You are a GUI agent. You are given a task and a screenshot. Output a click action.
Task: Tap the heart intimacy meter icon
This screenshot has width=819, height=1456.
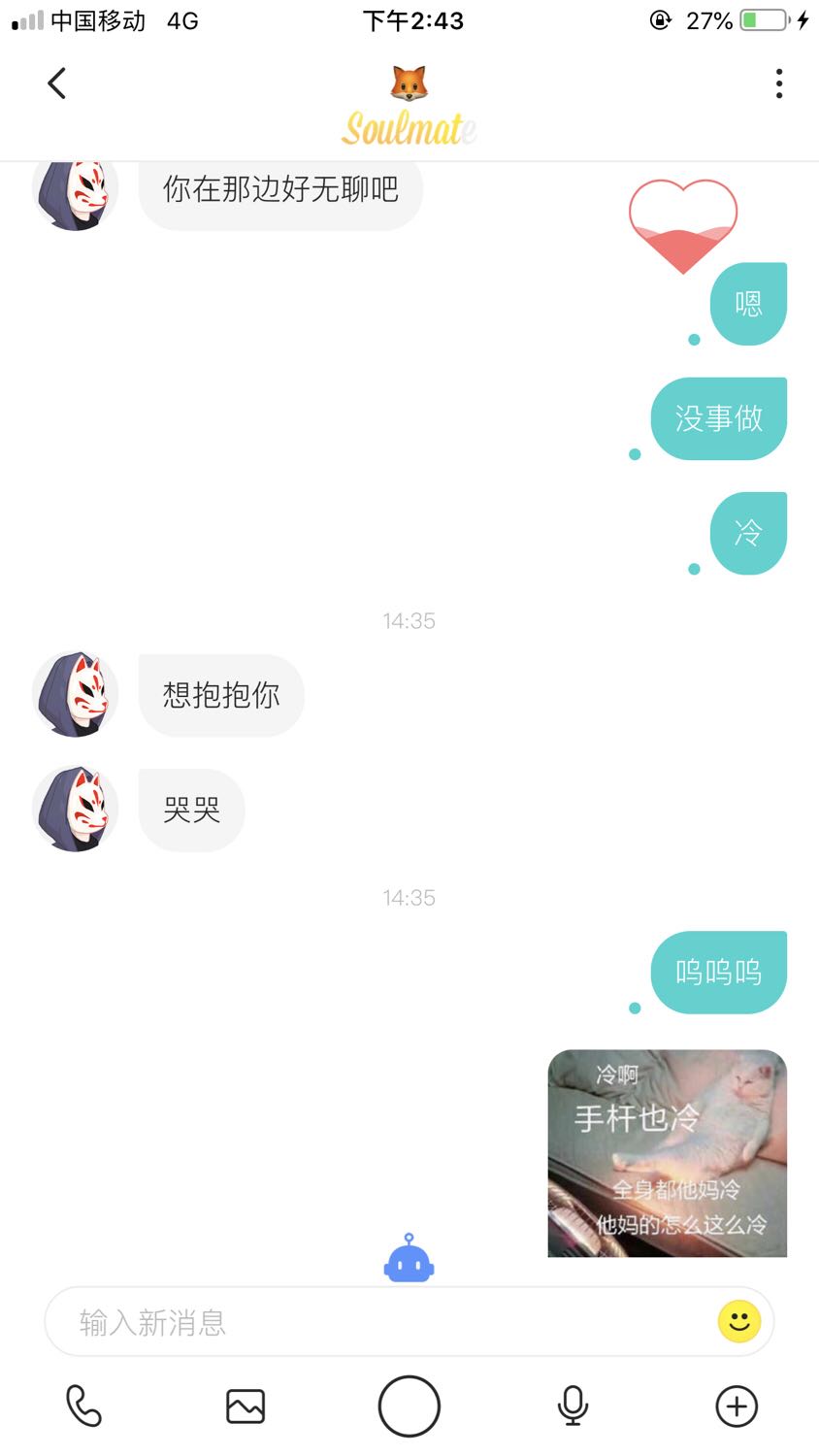[x=683, y=225]
